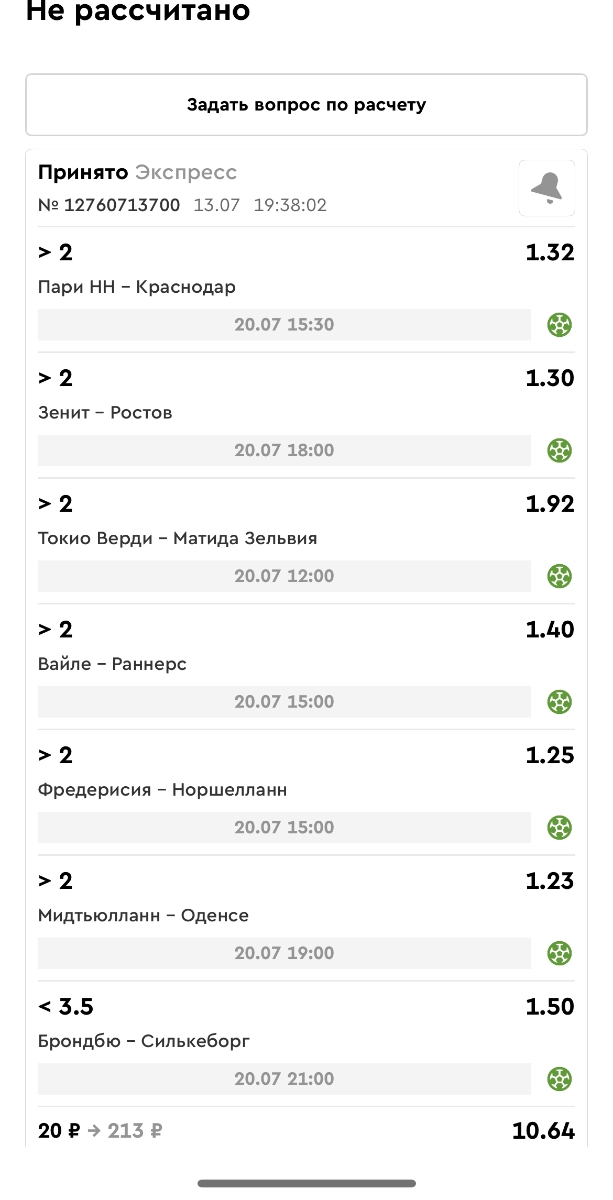Open the Брондбю – Силькеборг match row

pyautogui.click(x=144, y=1042)
